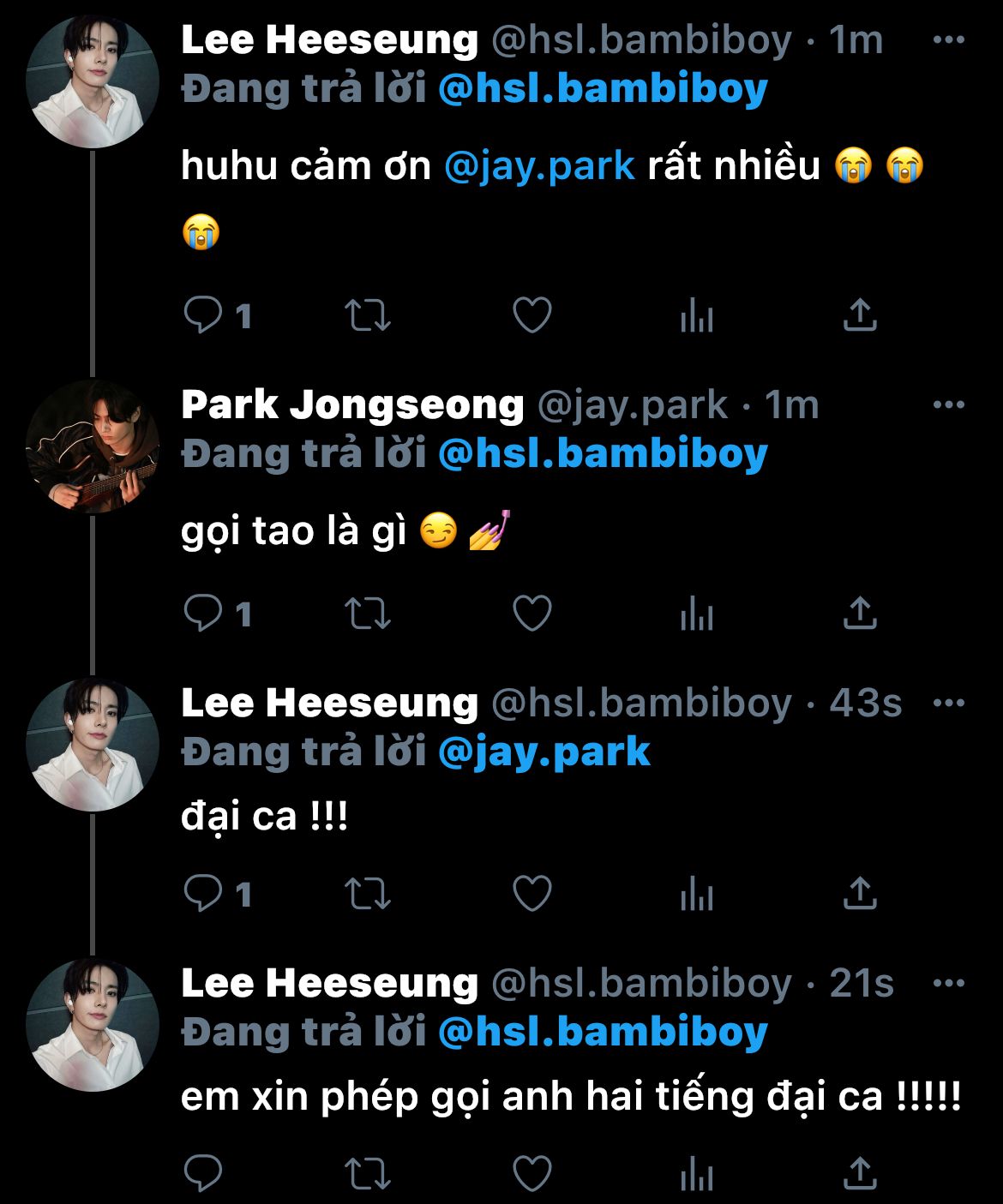1003x1204 pixels.
Task: Open overflow menu on 'em xin phép' tweet
Action: (948, 983)
